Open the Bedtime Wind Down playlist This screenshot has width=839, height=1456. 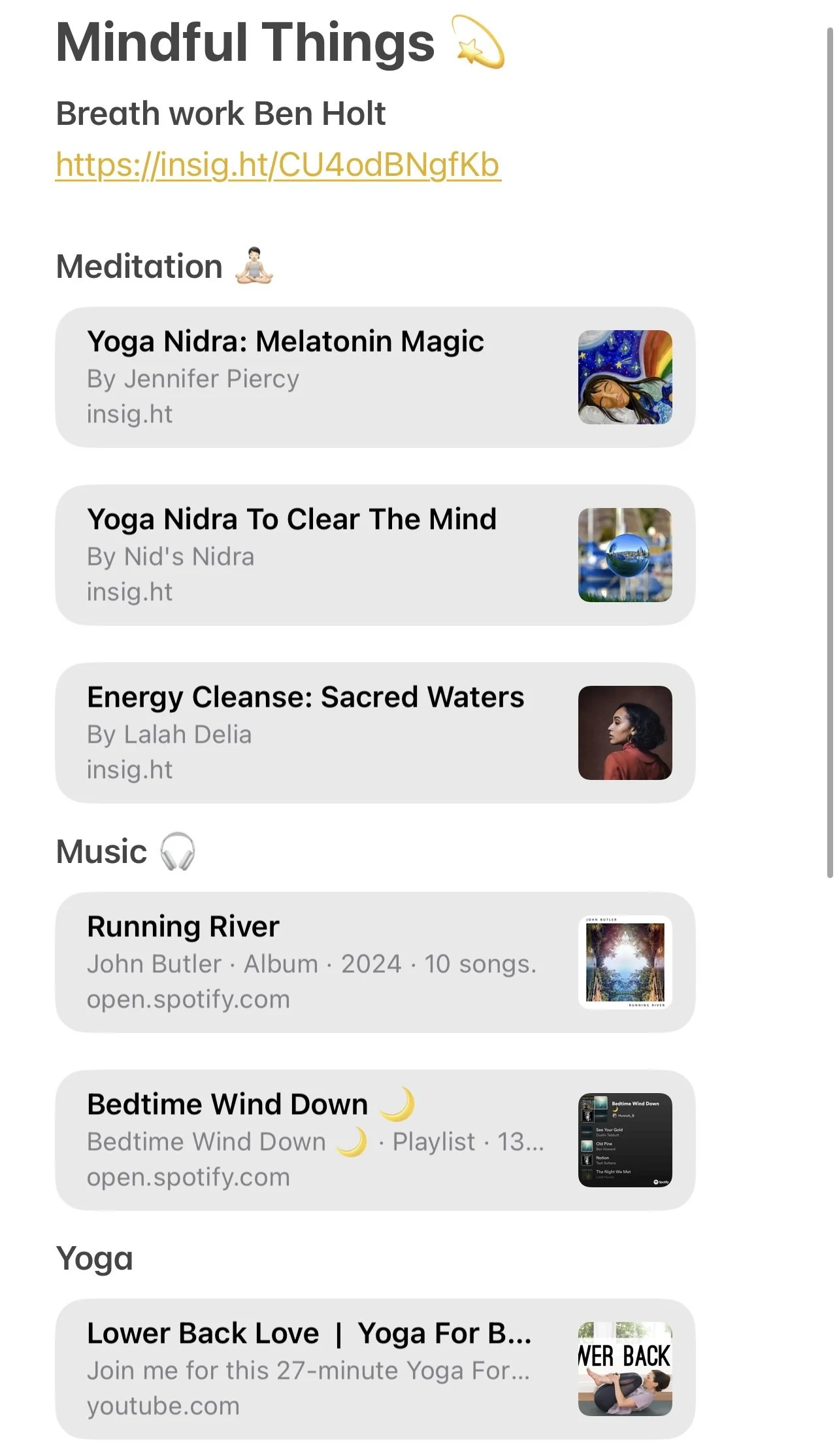click(374, 1140)
